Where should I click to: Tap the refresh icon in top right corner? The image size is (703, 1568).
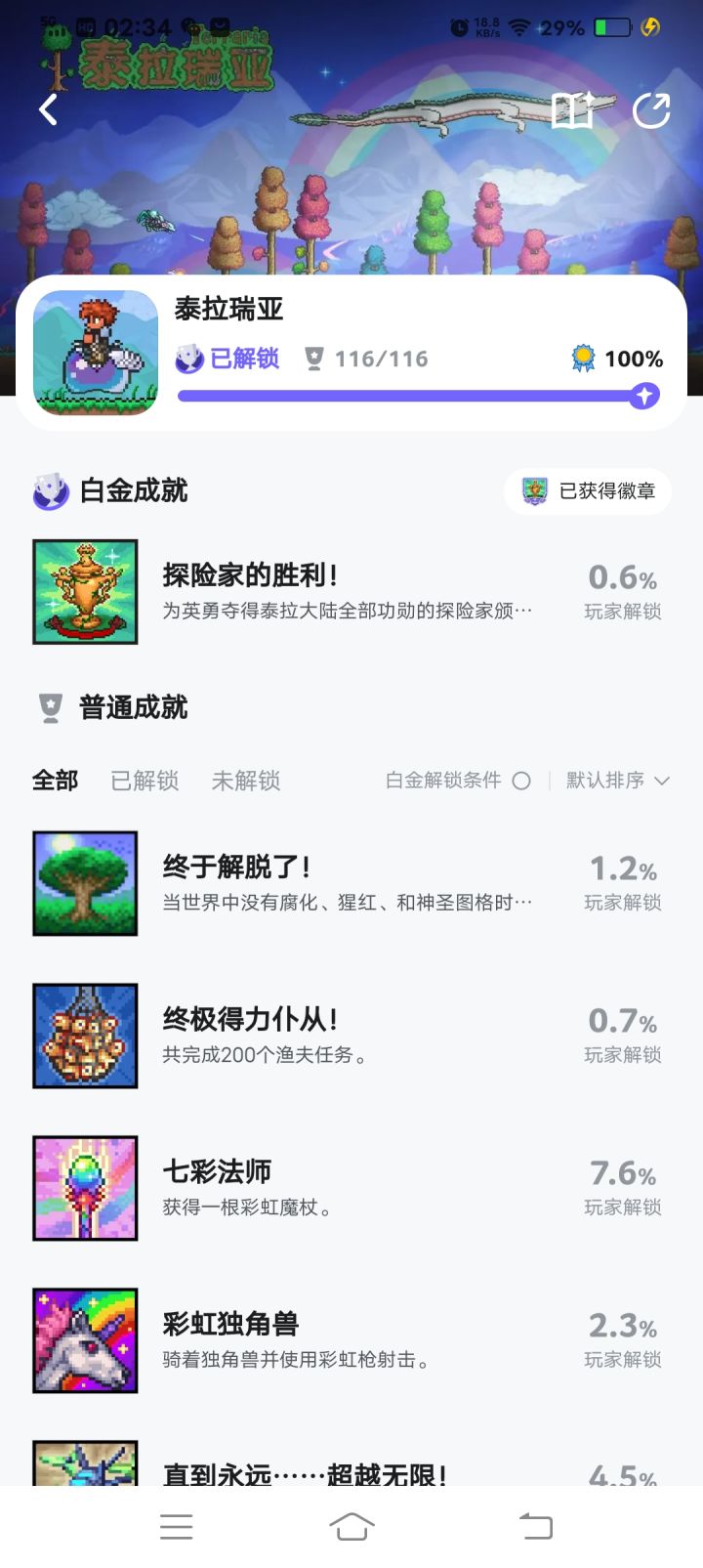click(652, 110)
